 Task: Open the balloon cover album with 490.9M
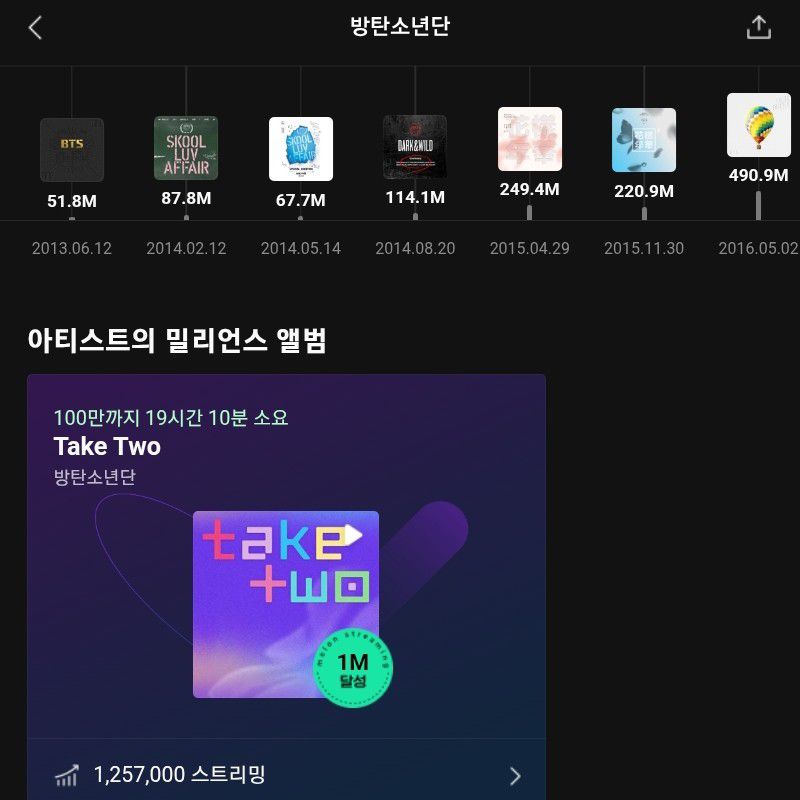point(758,125)
